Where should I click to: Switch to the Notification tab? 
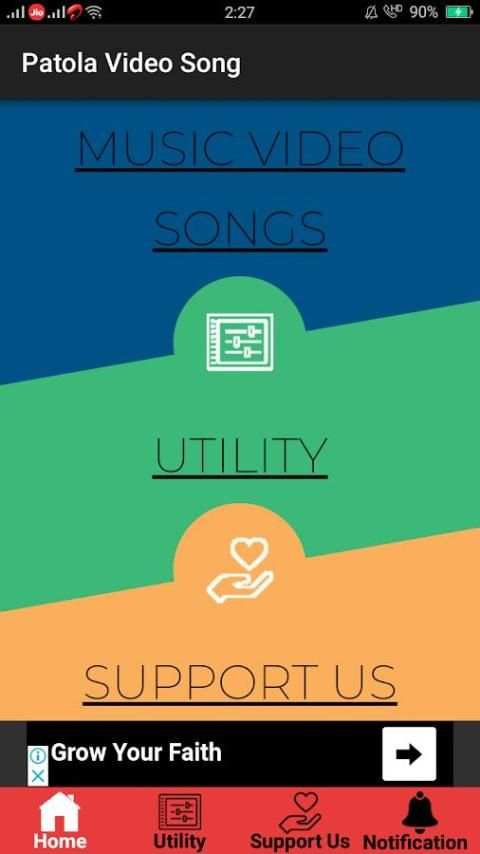(x=416, y=821)
